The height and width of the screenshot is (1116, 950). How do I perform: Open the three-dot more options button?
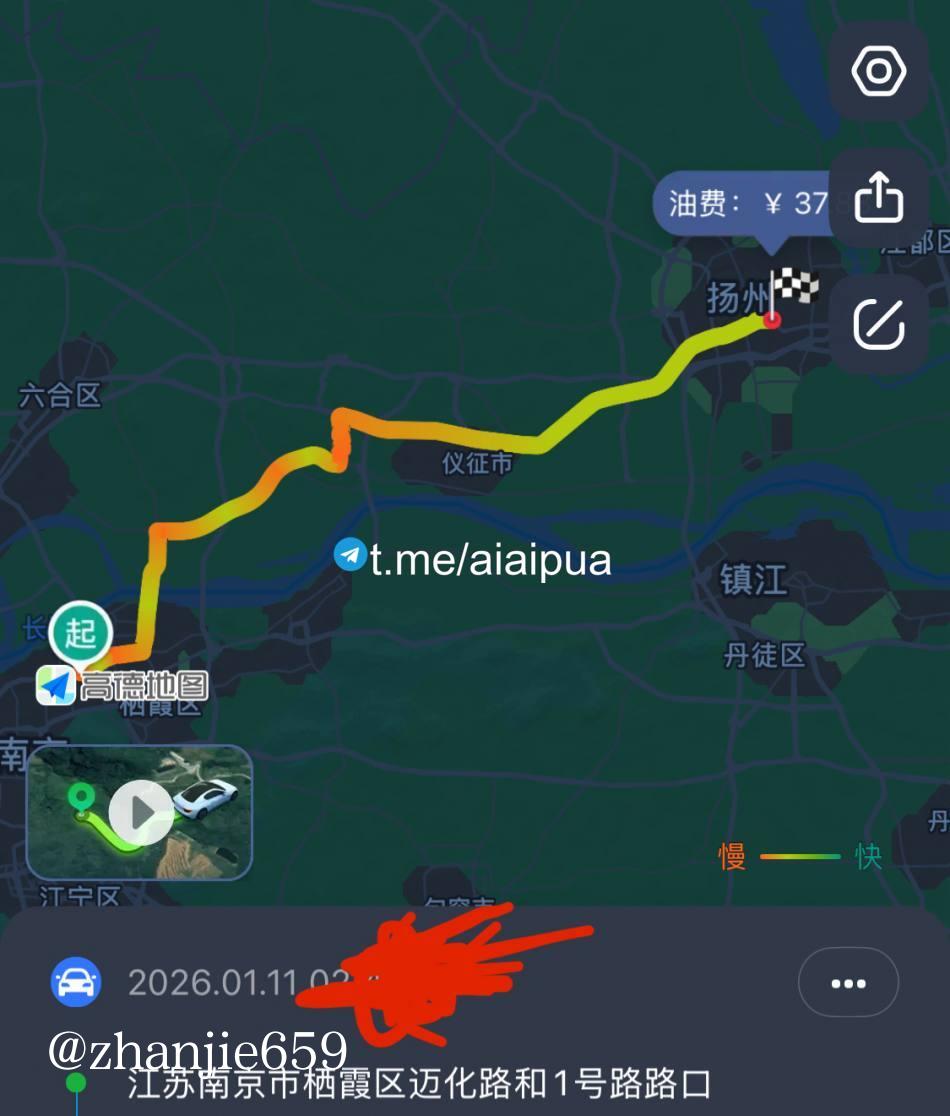(848, 983)
